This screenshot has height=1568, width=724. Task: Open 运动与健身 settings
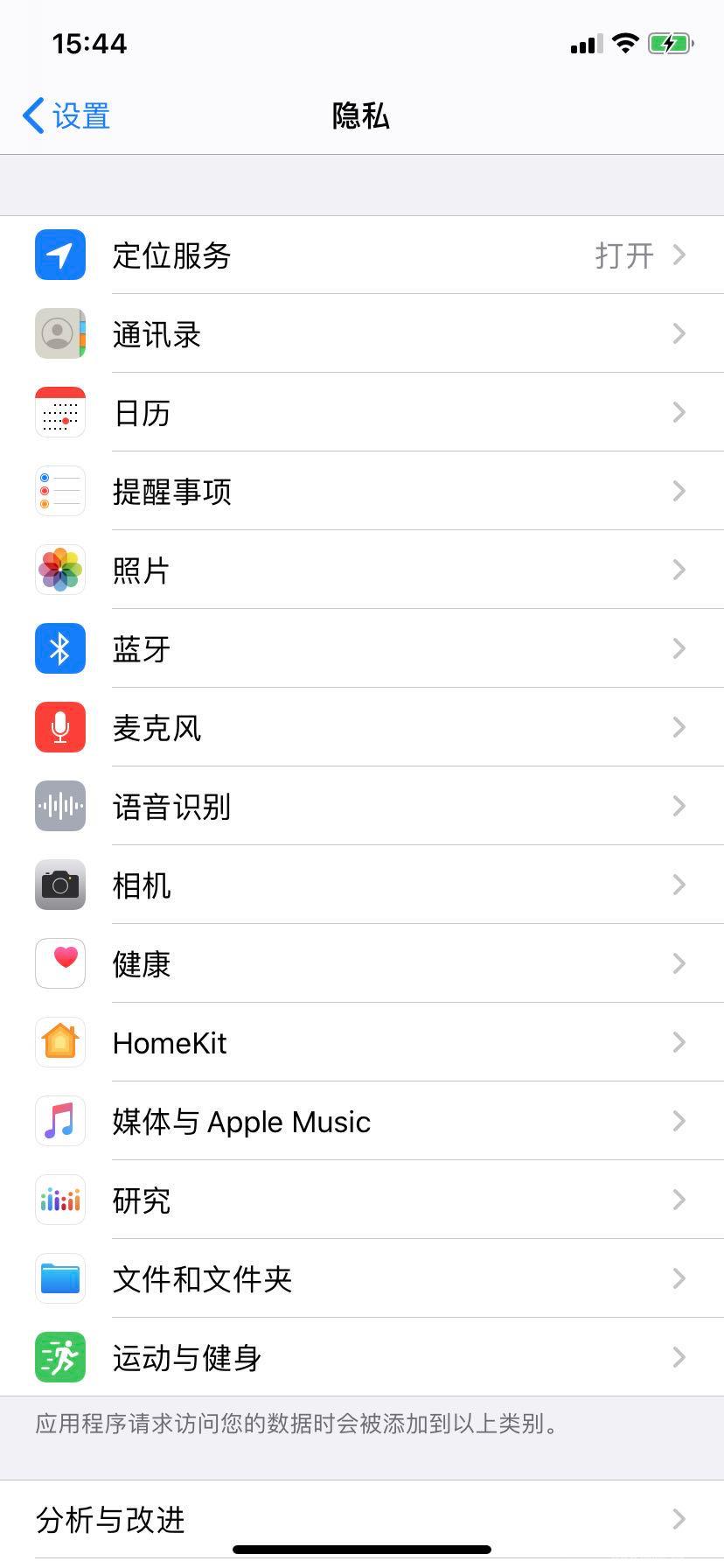coord(362,1357)
